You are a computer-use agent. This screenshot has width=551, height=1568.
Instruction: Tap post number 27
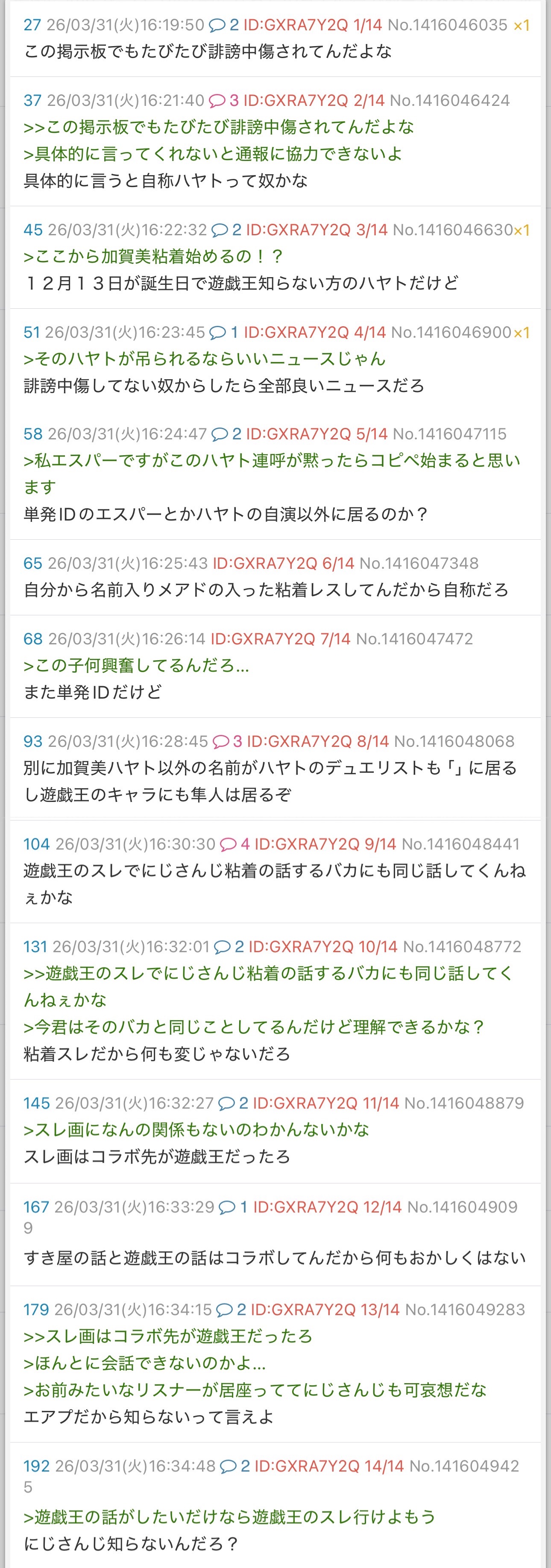32,25
